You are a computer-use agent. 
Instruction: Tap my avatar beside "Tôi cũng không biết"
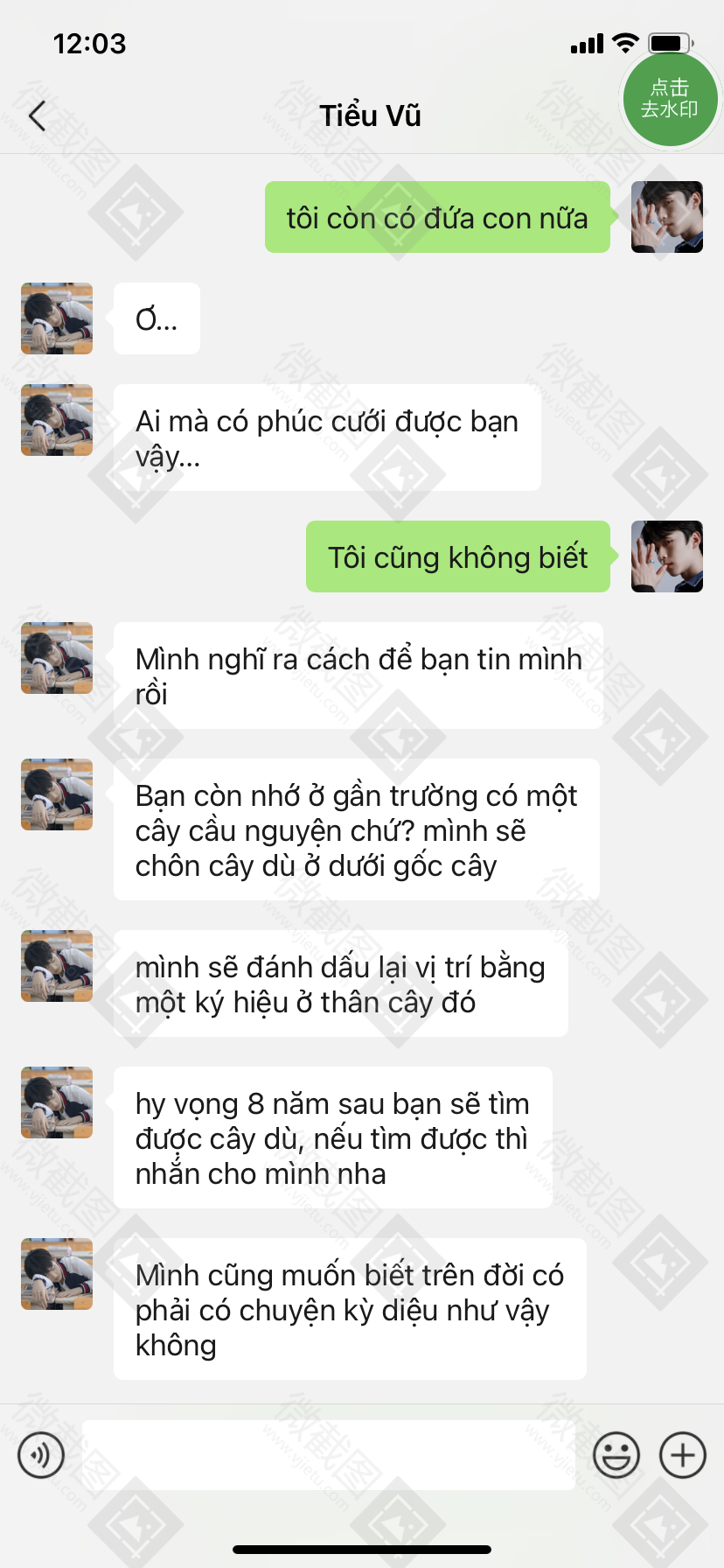667,556
